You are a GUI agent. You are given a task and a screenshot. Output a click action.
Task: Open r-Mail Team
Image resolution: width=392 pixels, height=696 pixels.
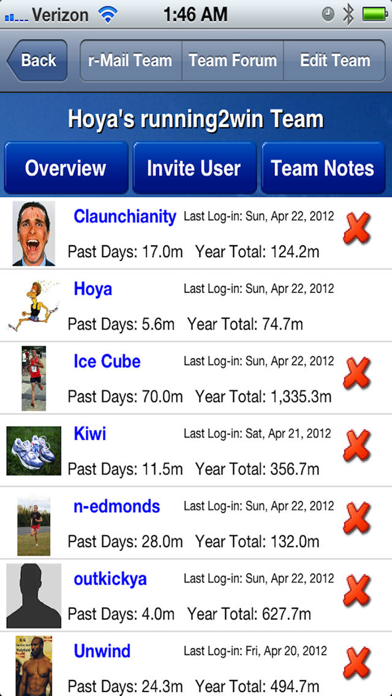pos(131,60)
